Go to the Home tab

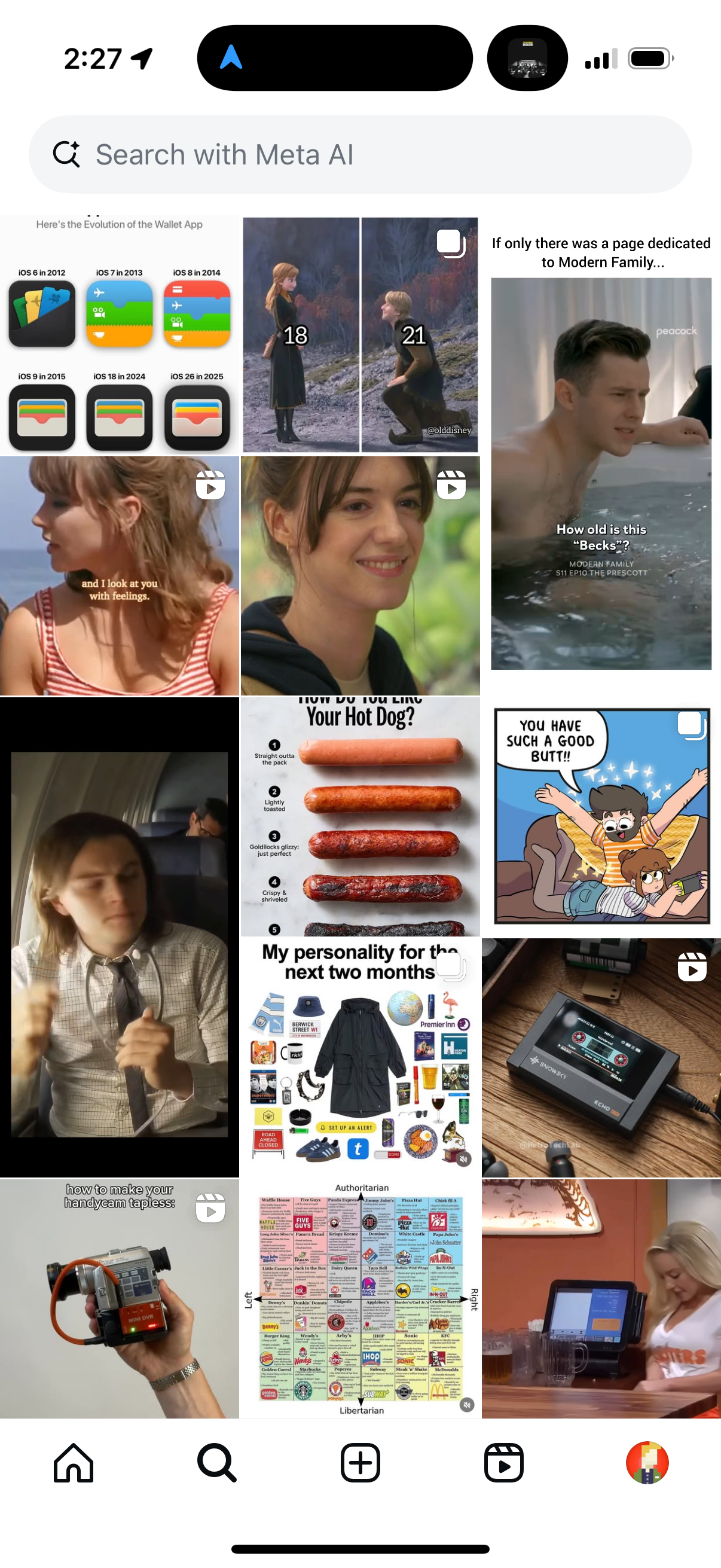tap(73, 1462)
